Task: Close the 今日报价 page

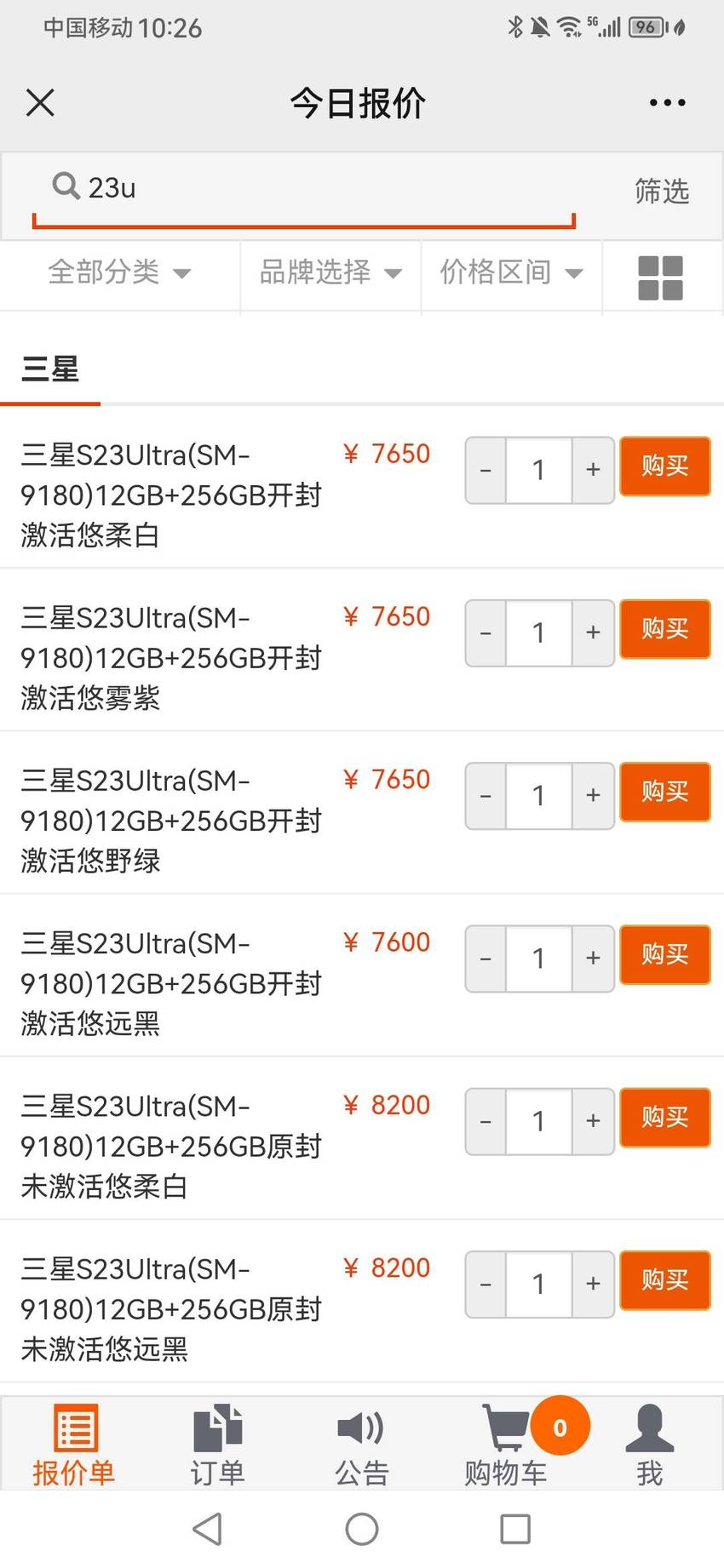Action: click(x=40, y=103)
